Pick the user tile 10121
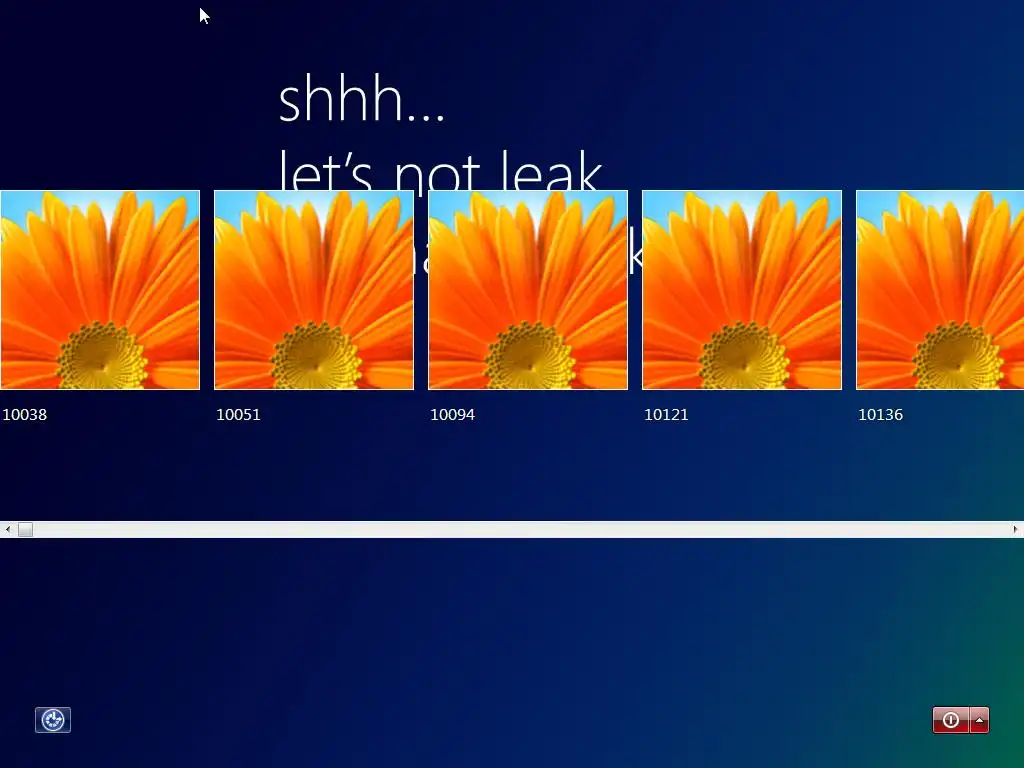 (742, 290)
